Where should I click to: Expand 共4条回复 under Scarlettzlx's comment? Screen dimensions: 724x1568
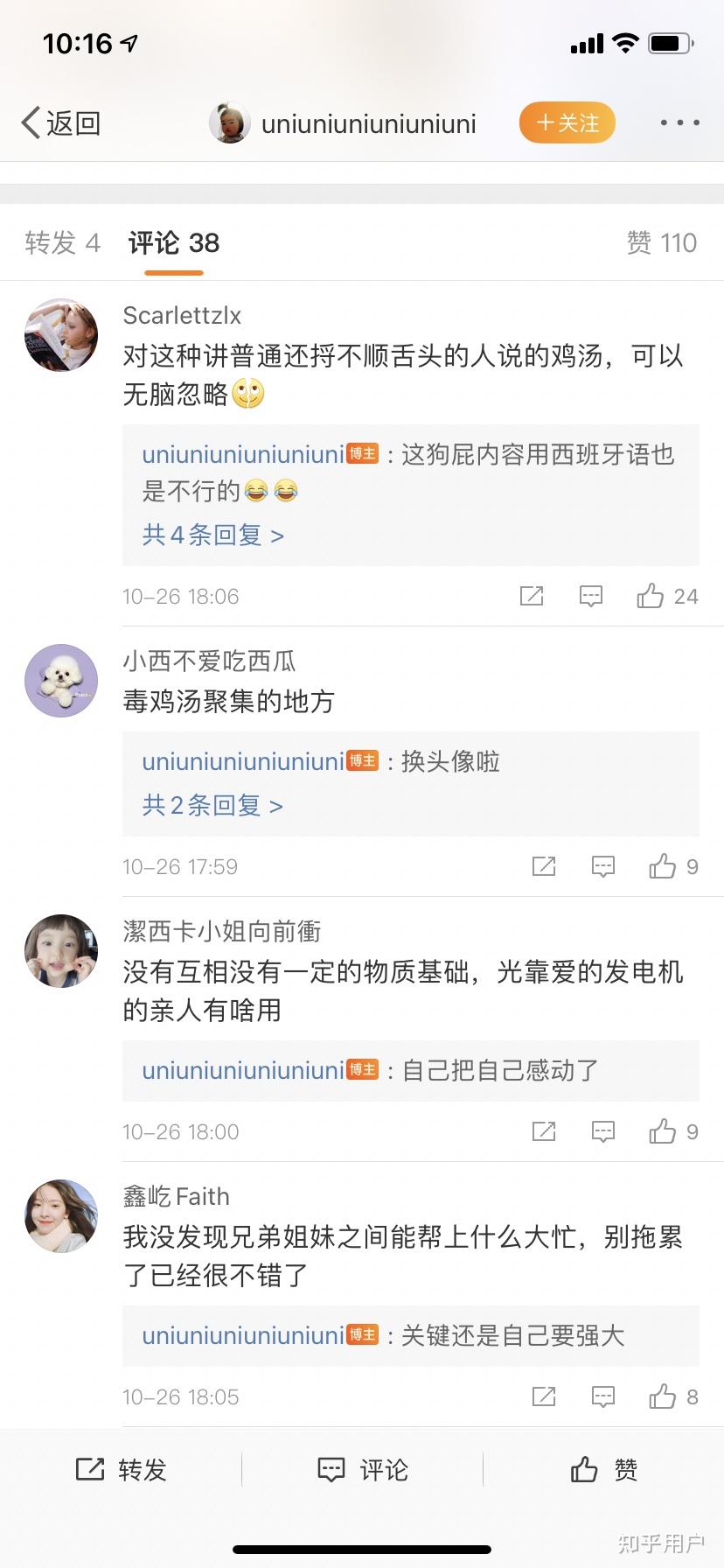pos(213,535)
